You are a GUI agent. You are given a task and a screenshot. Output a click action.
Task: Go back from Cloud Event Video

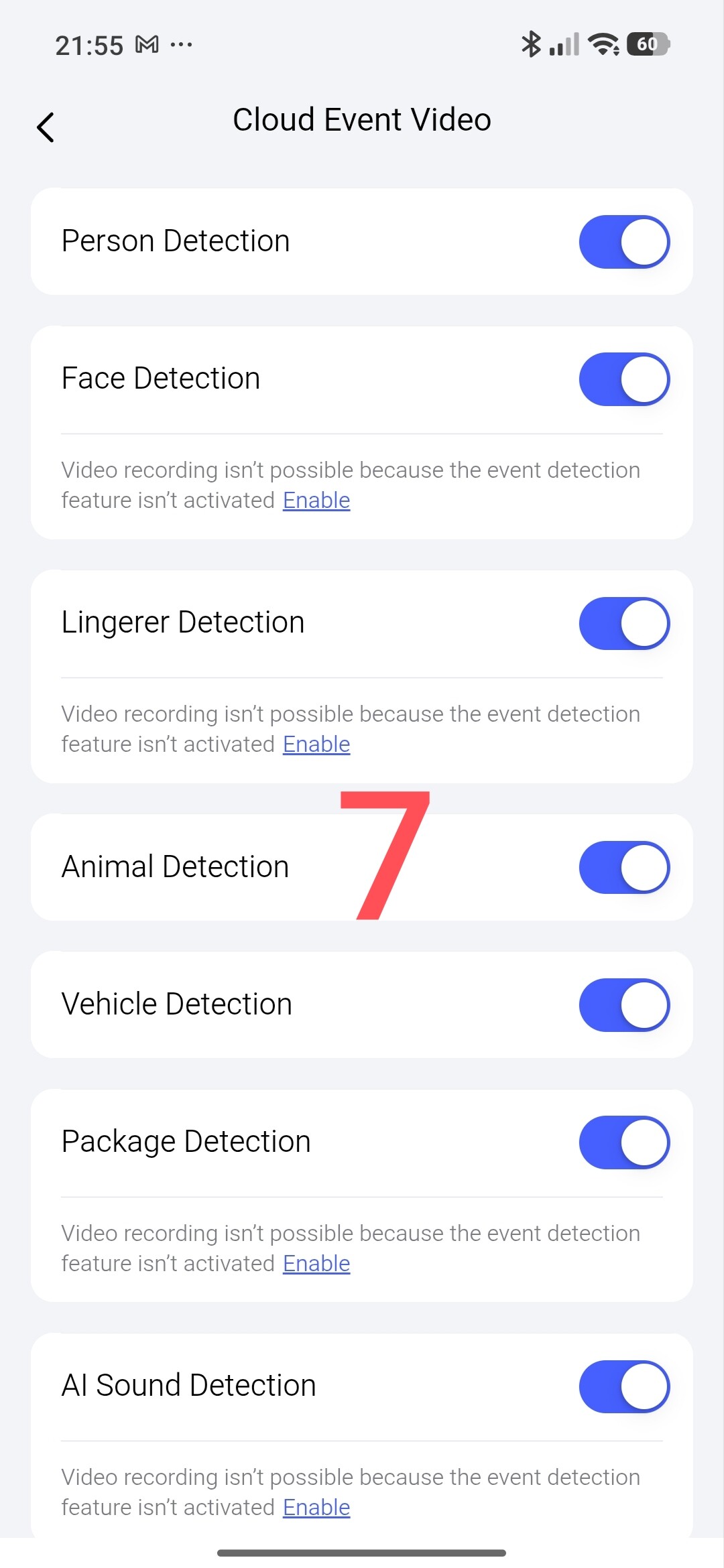pos(46,127)
